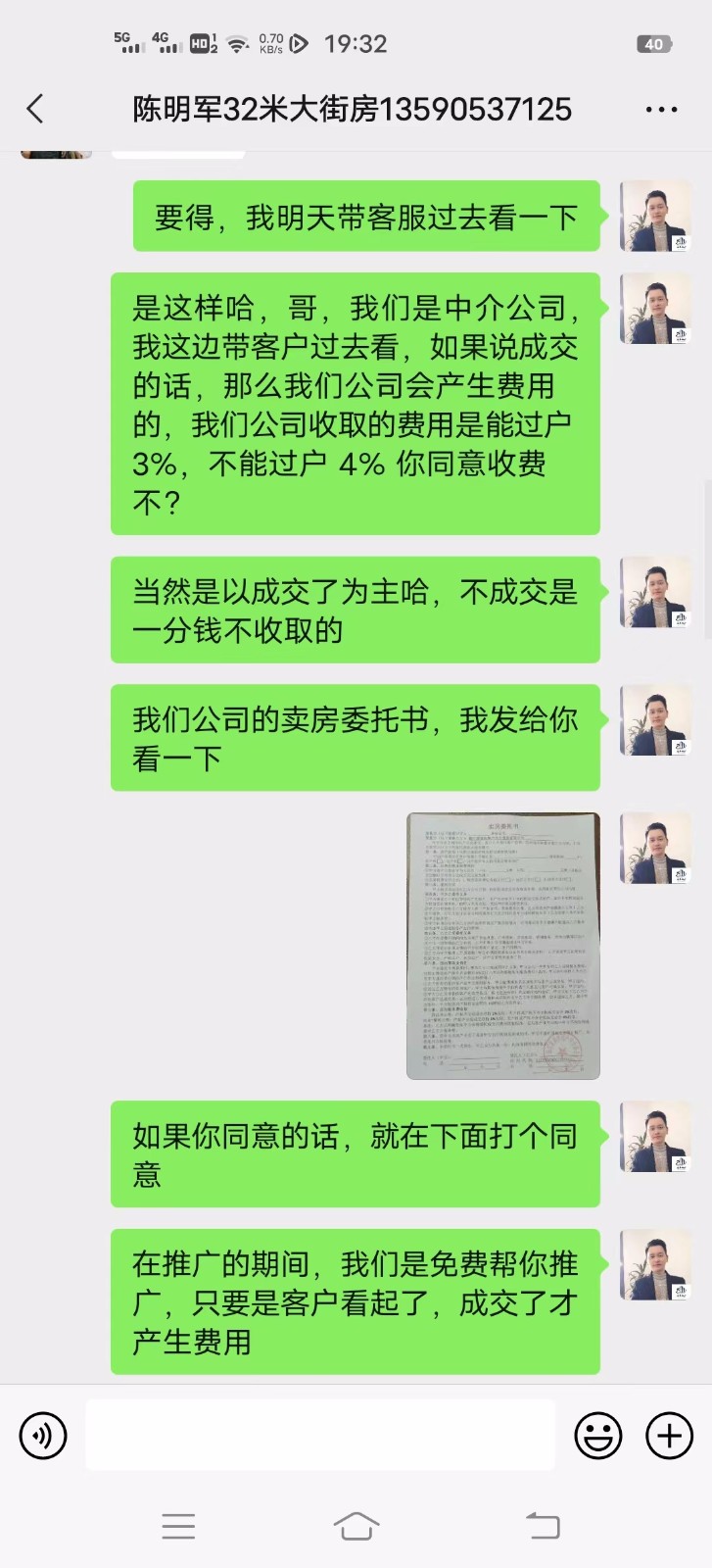Open the sent 卖房委托书 document image

[x=502, y=945]
